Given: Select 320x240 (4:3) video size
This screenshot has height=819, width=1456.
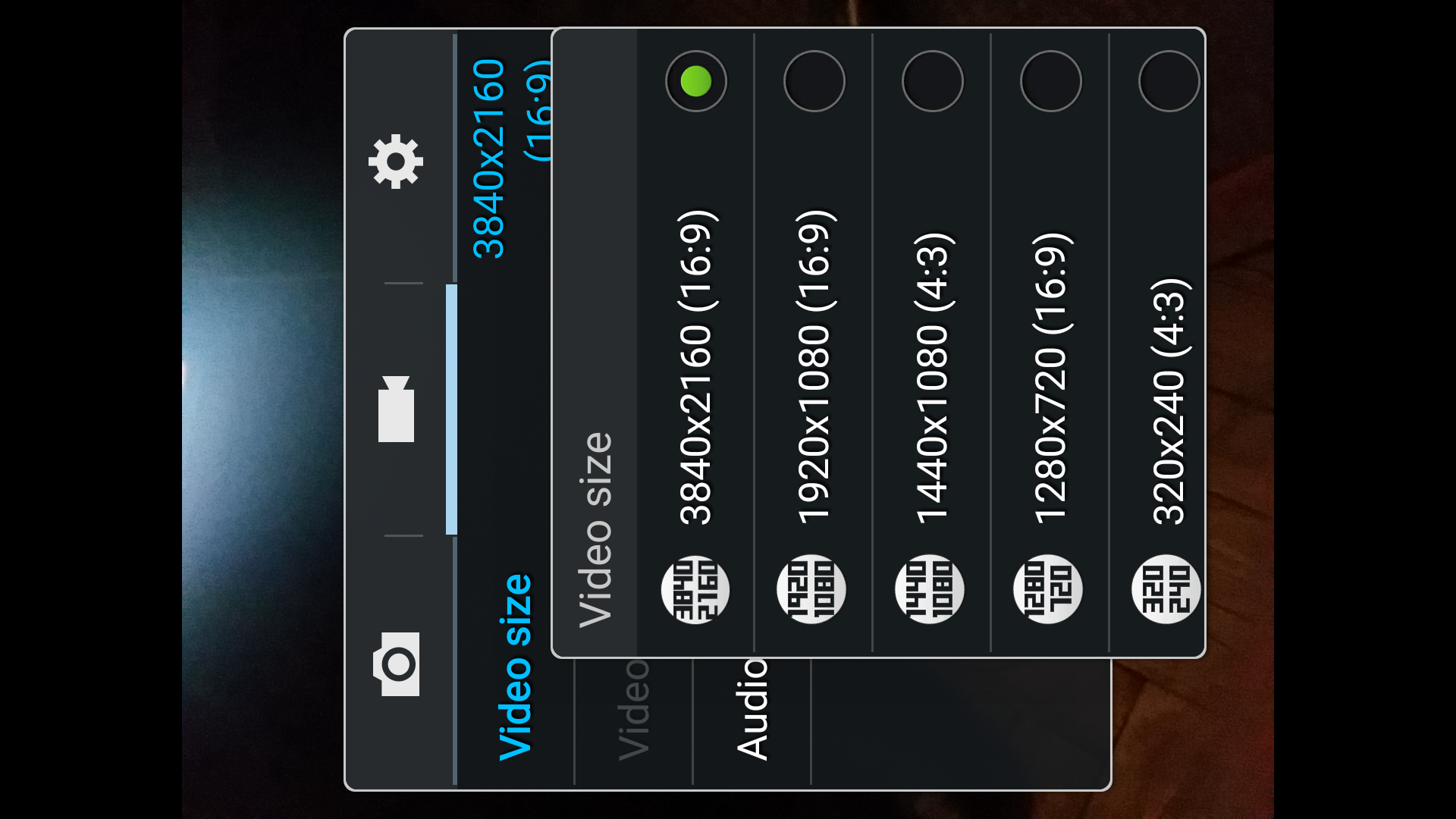Looking at the screenshot, I should pyautogui.click(x=1168, y=341).
